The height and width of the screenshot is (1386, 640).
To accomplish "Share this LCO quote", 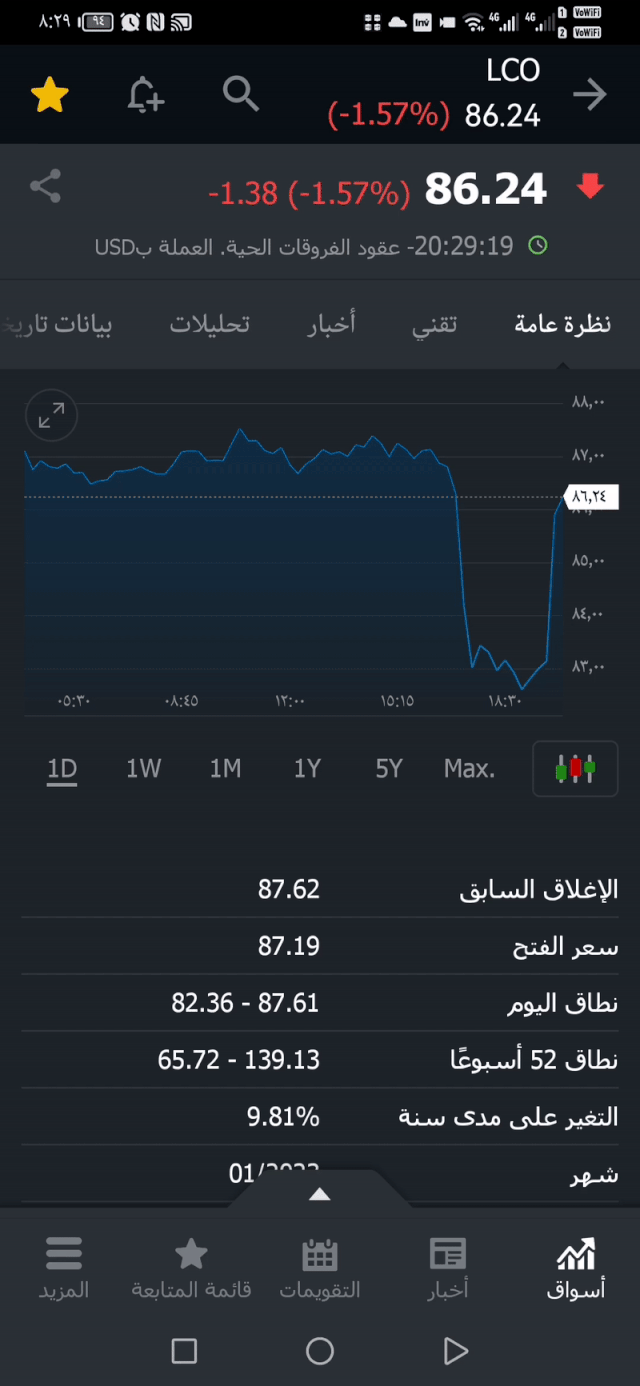I will point(45,187).
